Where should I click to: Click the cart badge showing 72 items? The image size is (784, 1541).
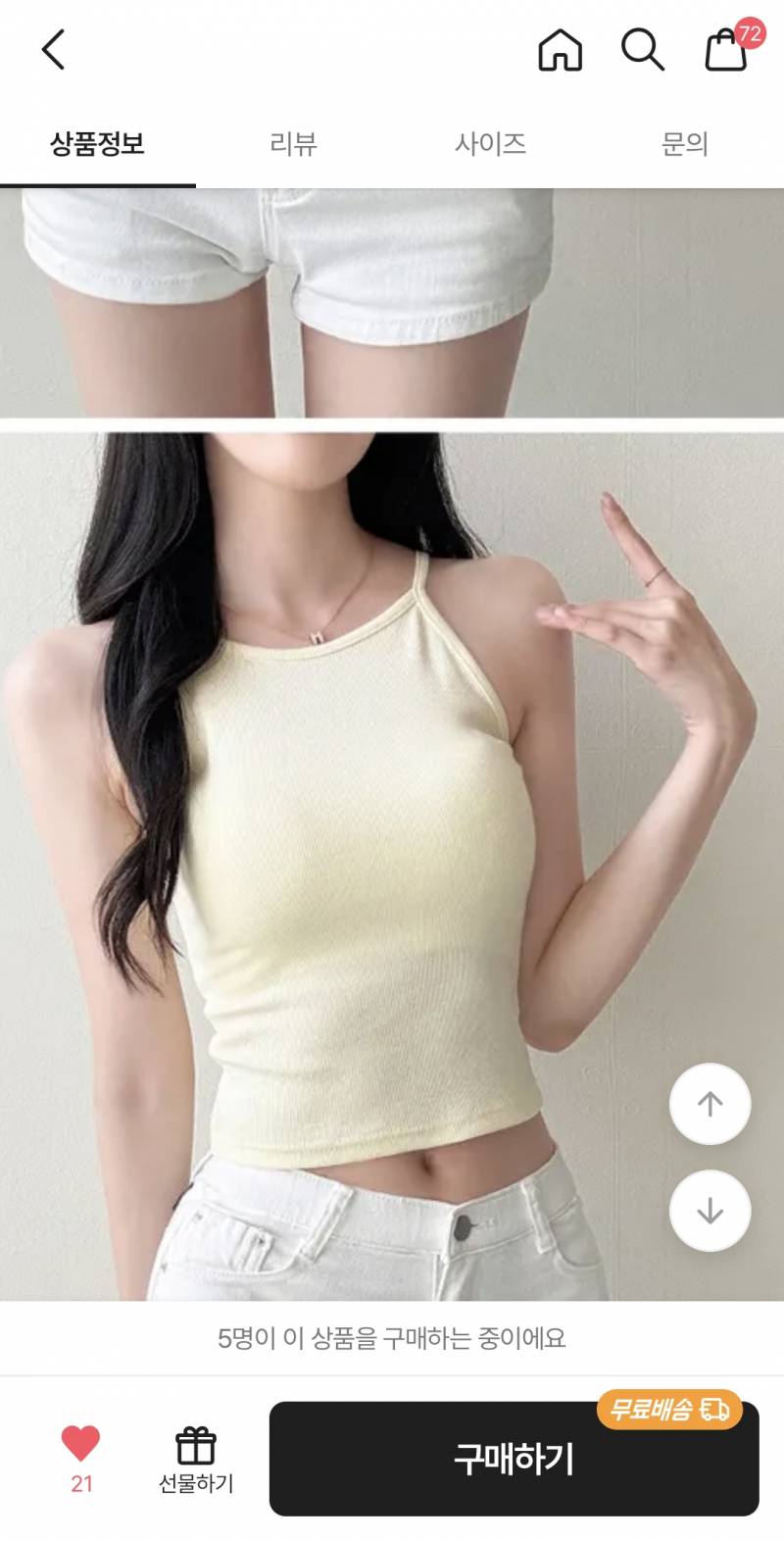click(x=749, y=35)
